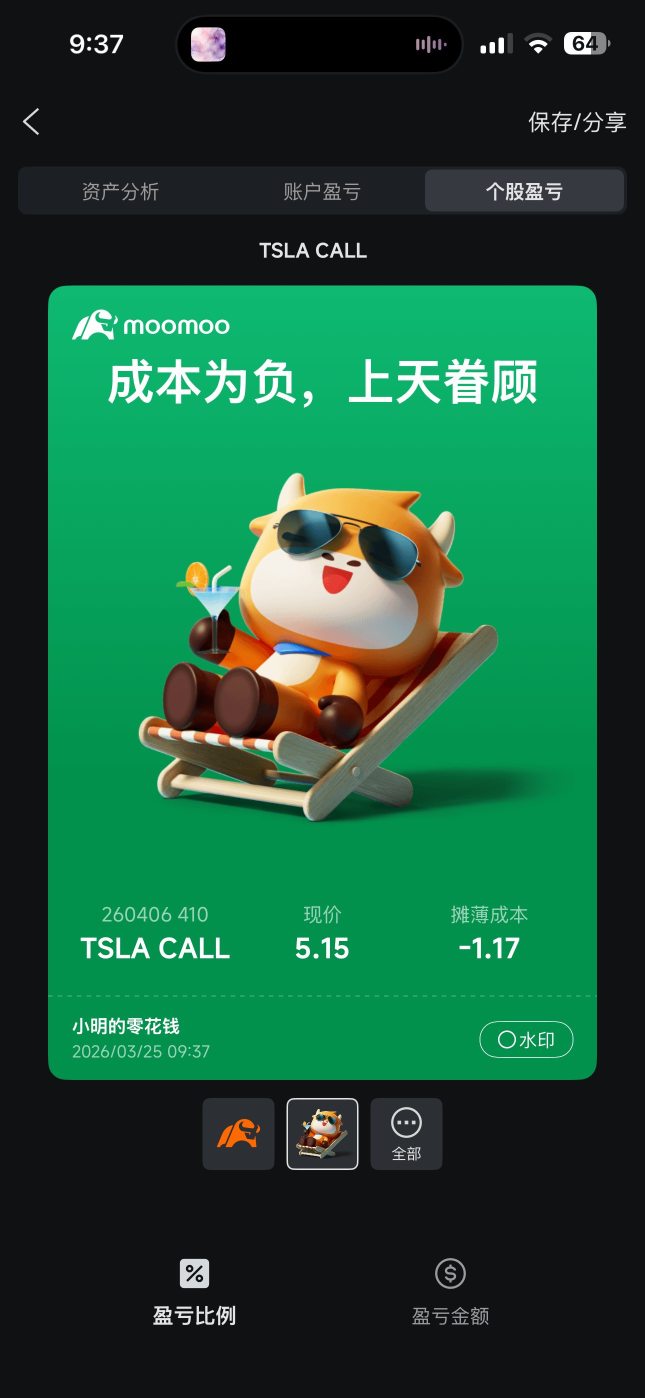645x1398 pixels.
Task: Go back using the top-left arrow
Action: [31, 122]
